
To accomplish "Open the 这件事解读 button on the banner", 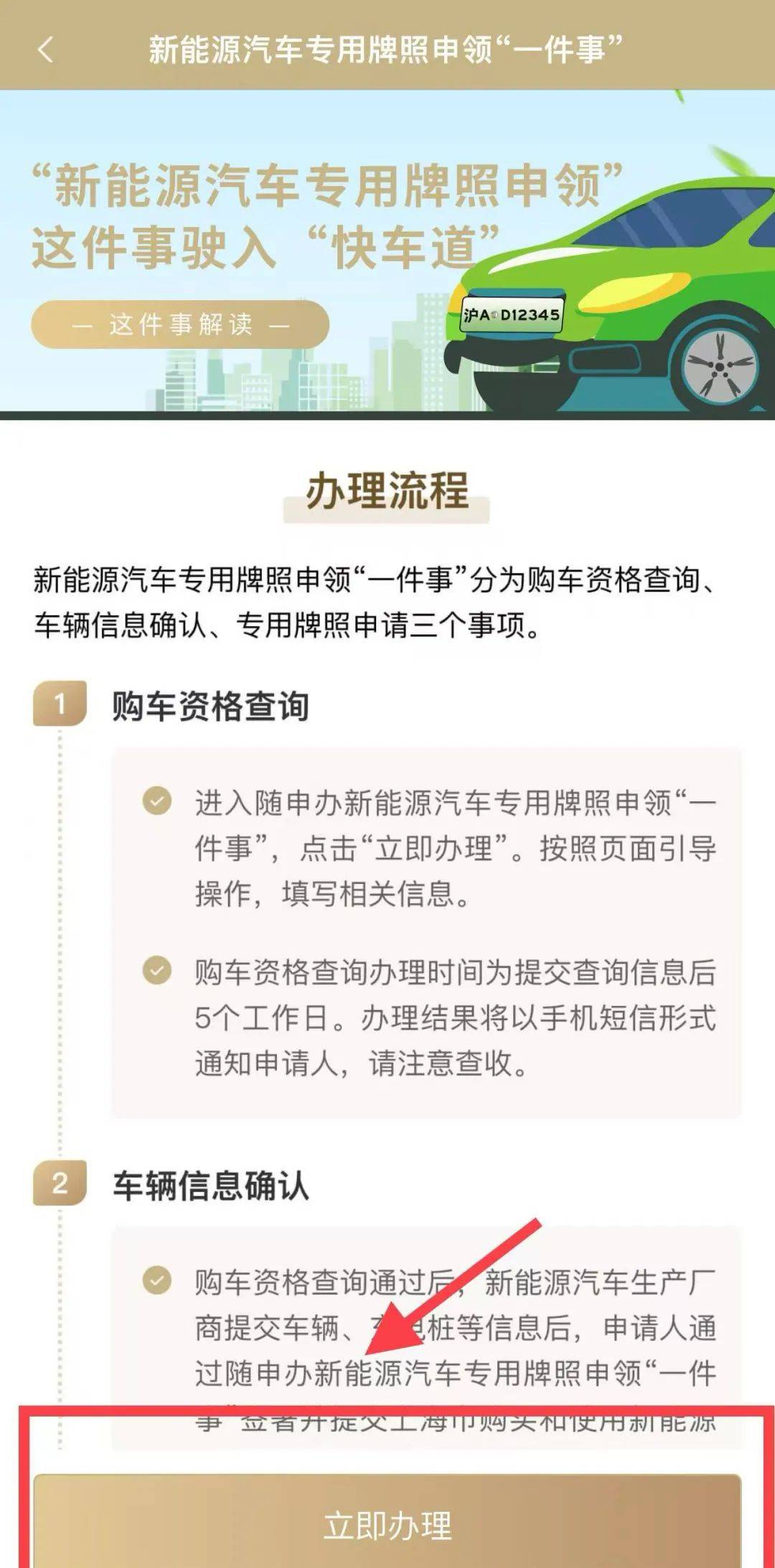I will [x=180, y=325].
